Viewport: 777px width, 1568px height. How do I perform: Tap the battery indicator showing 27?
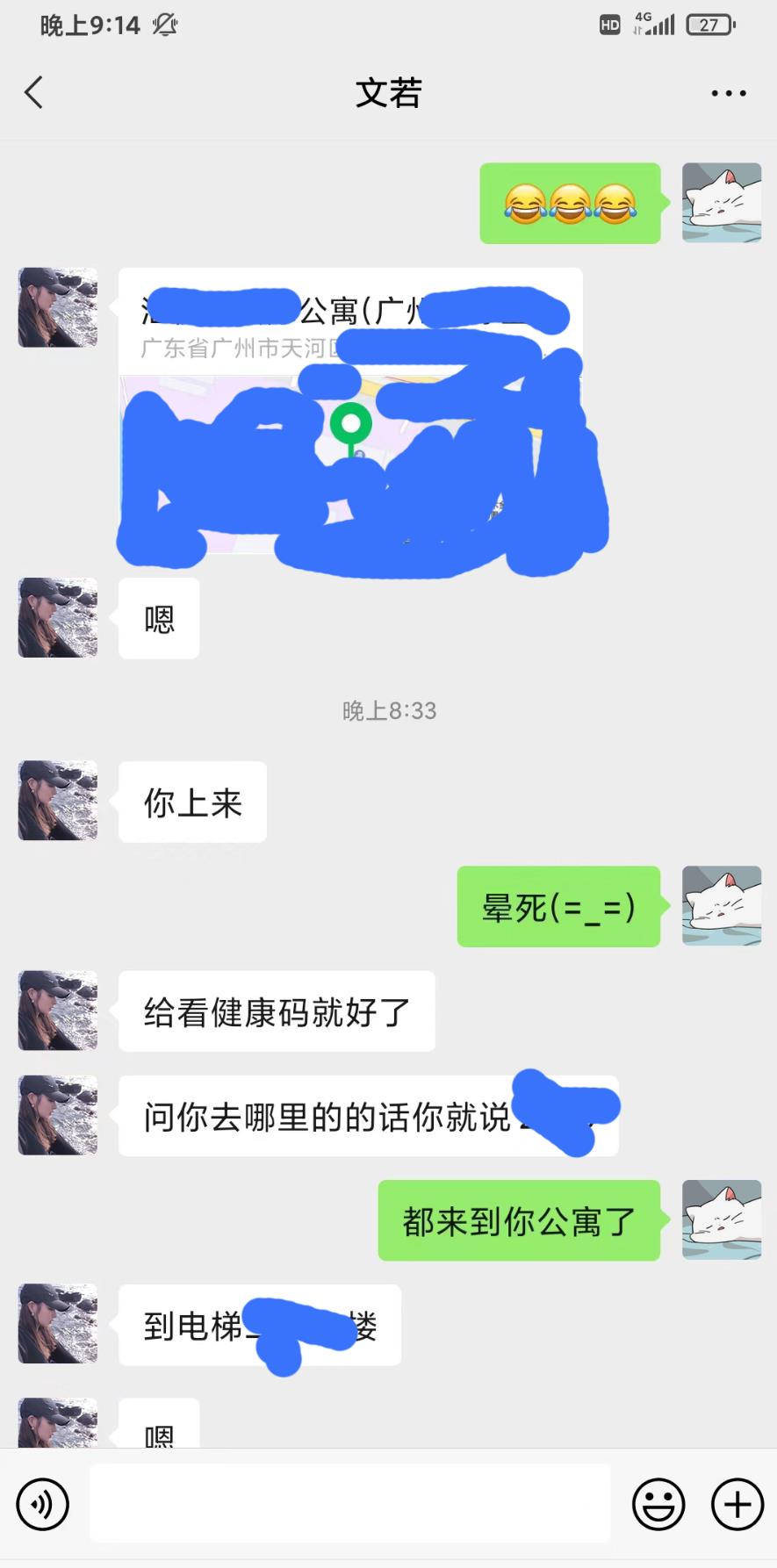tap(708, 24)
